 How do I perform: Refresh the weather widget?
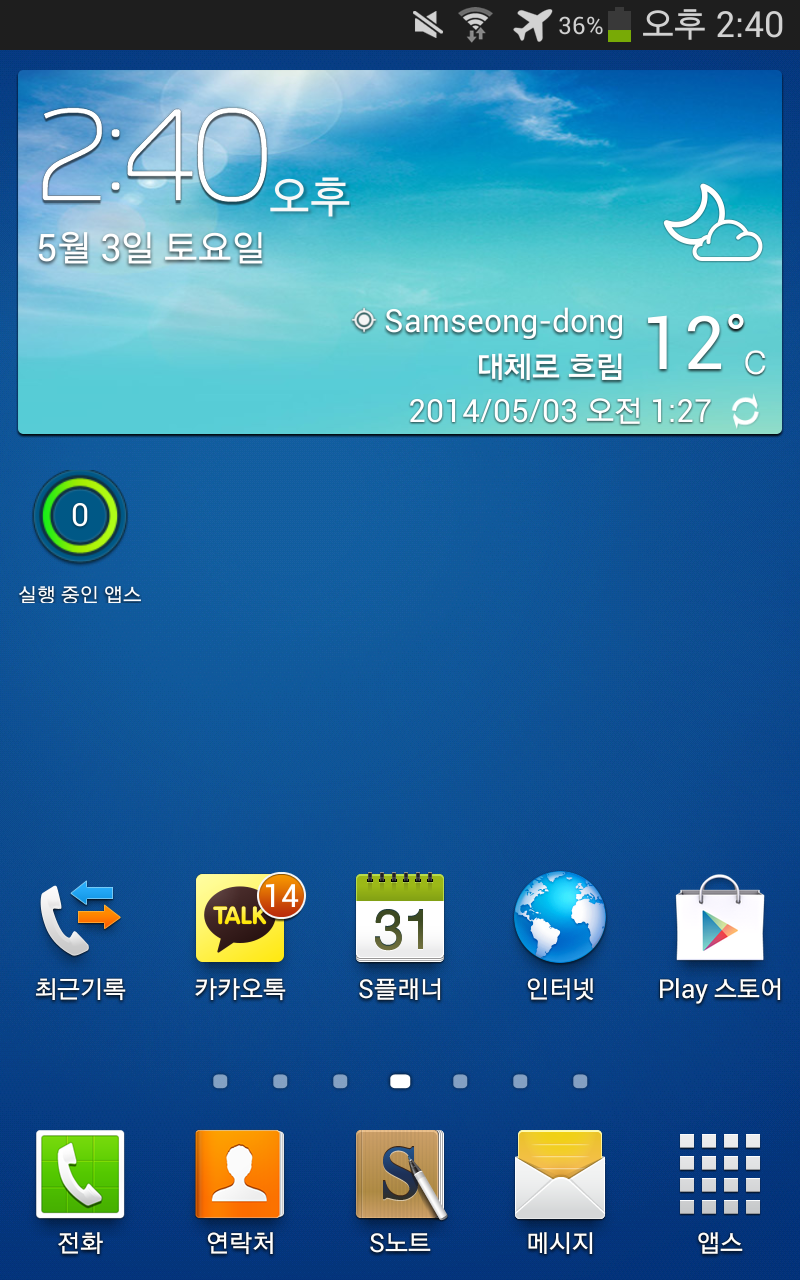[745, 411]
